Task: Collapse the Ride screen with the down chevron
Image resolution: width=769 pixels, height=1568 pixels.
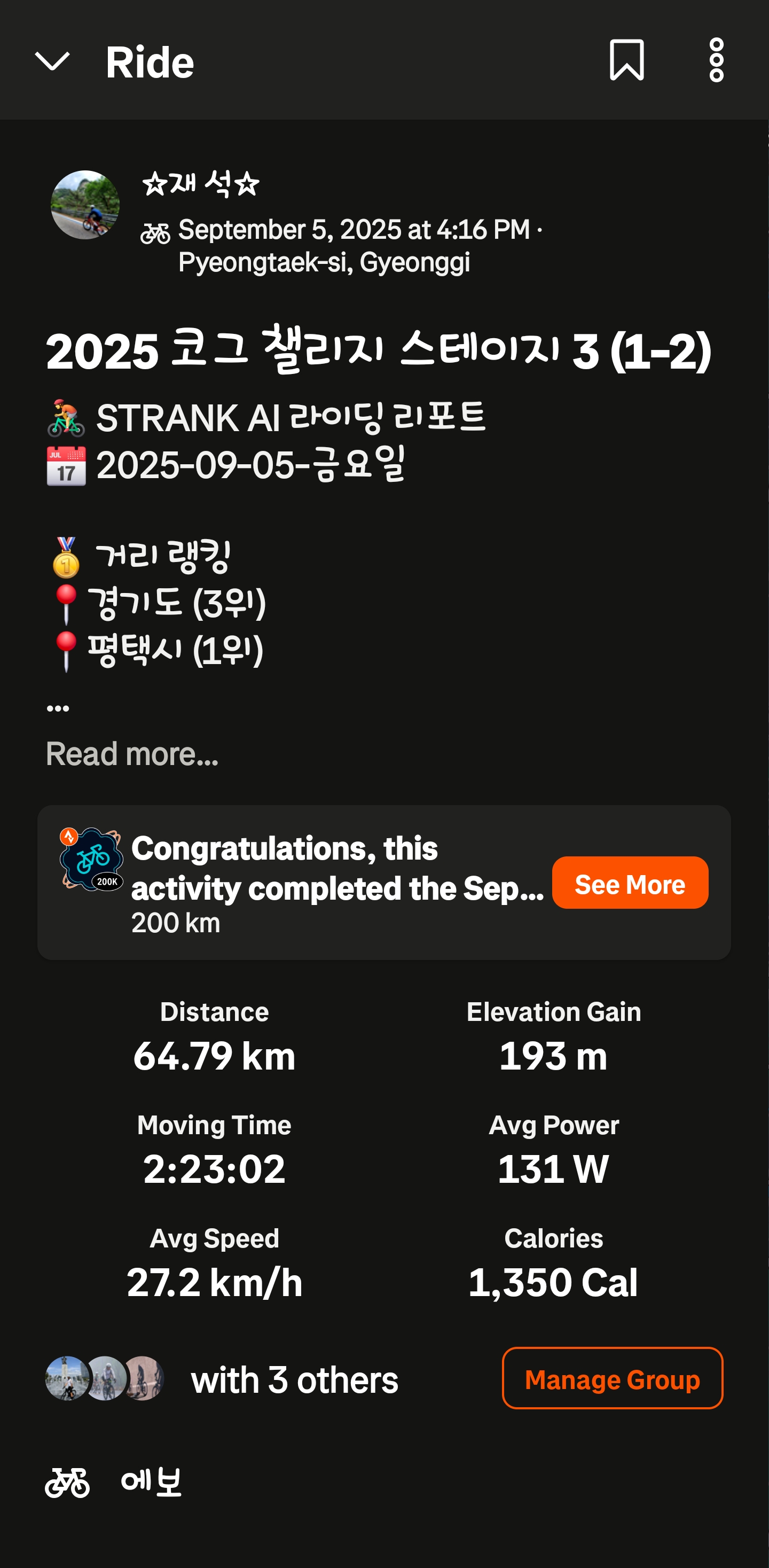Action: [x=52, y=61]
